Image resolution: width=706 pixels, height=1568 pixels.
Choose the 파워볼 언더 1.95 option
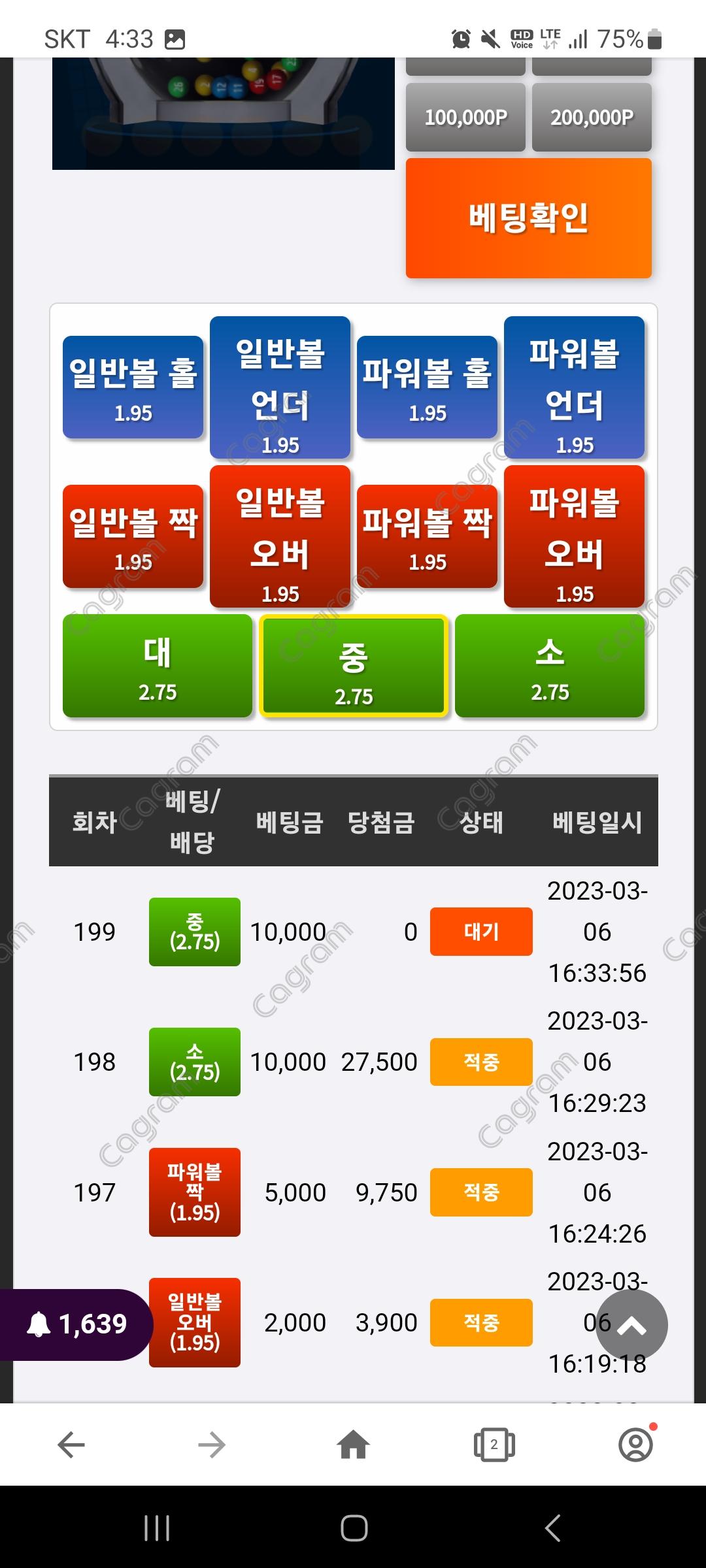click(x=574, y=388)
